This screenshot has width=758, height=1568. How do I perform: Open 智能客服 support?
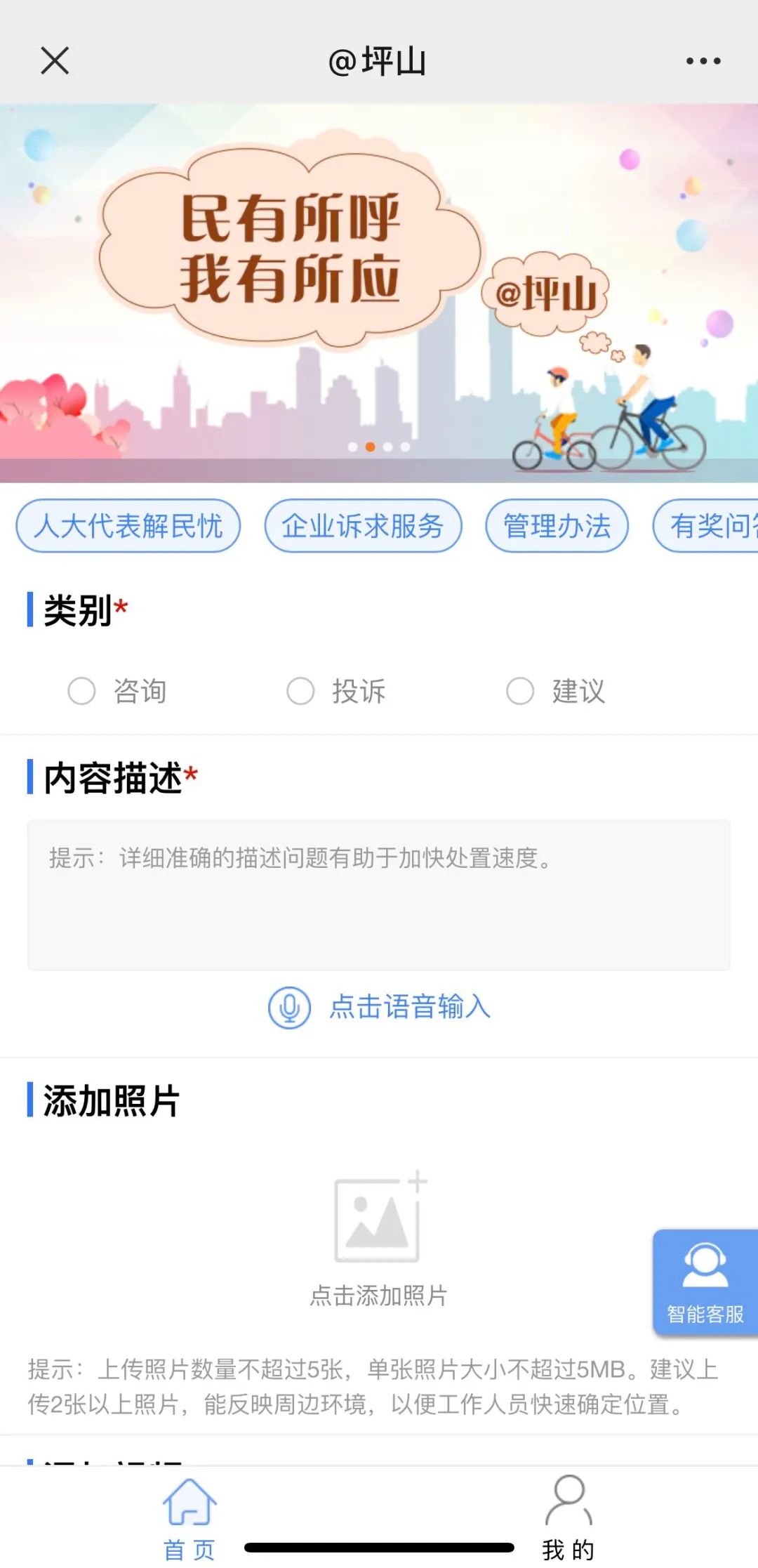point(705,1282)
